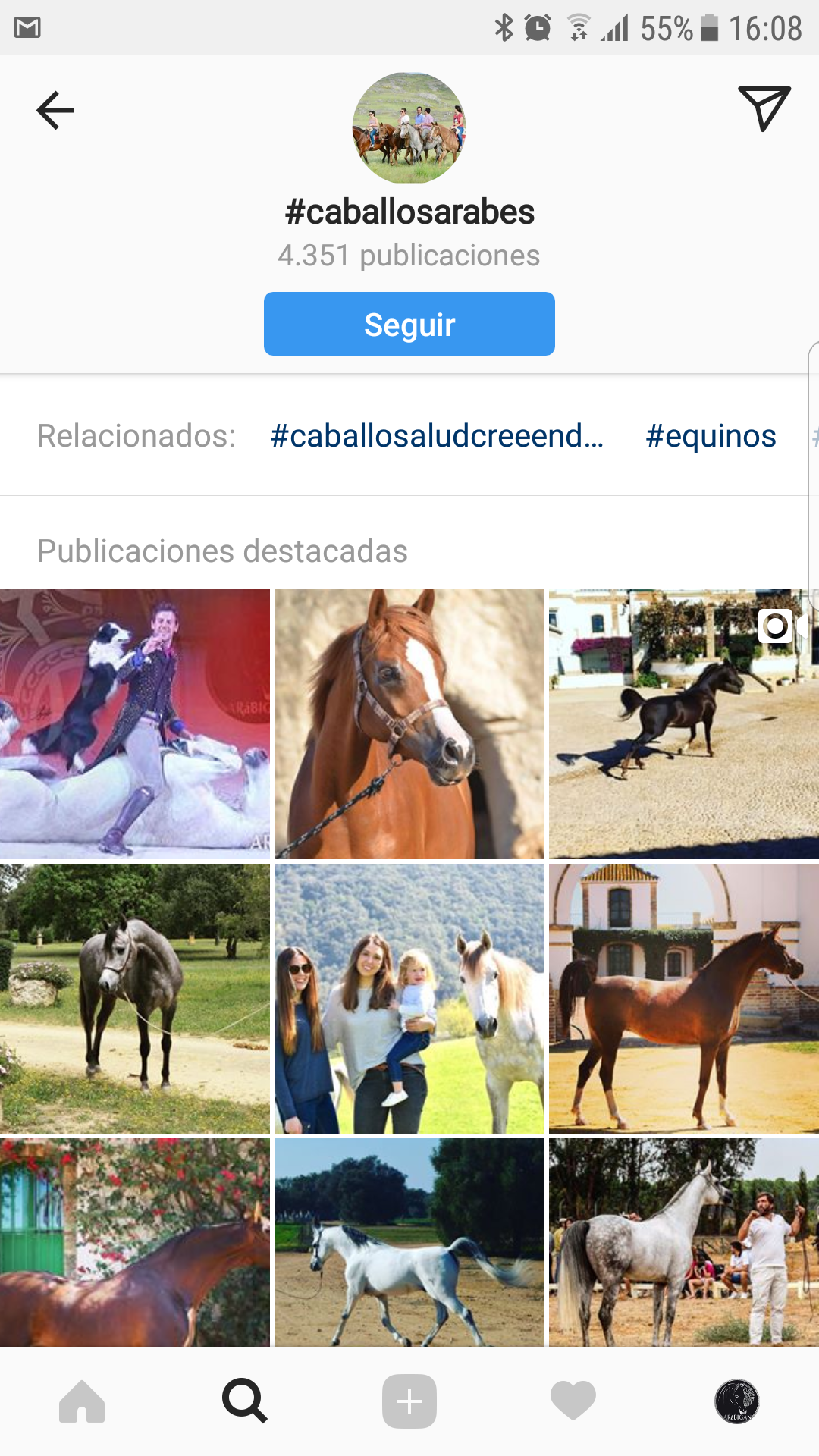Go back with the arrow icon
The height and width of the screenshot is (1456, 819).
tap(55, 110)
